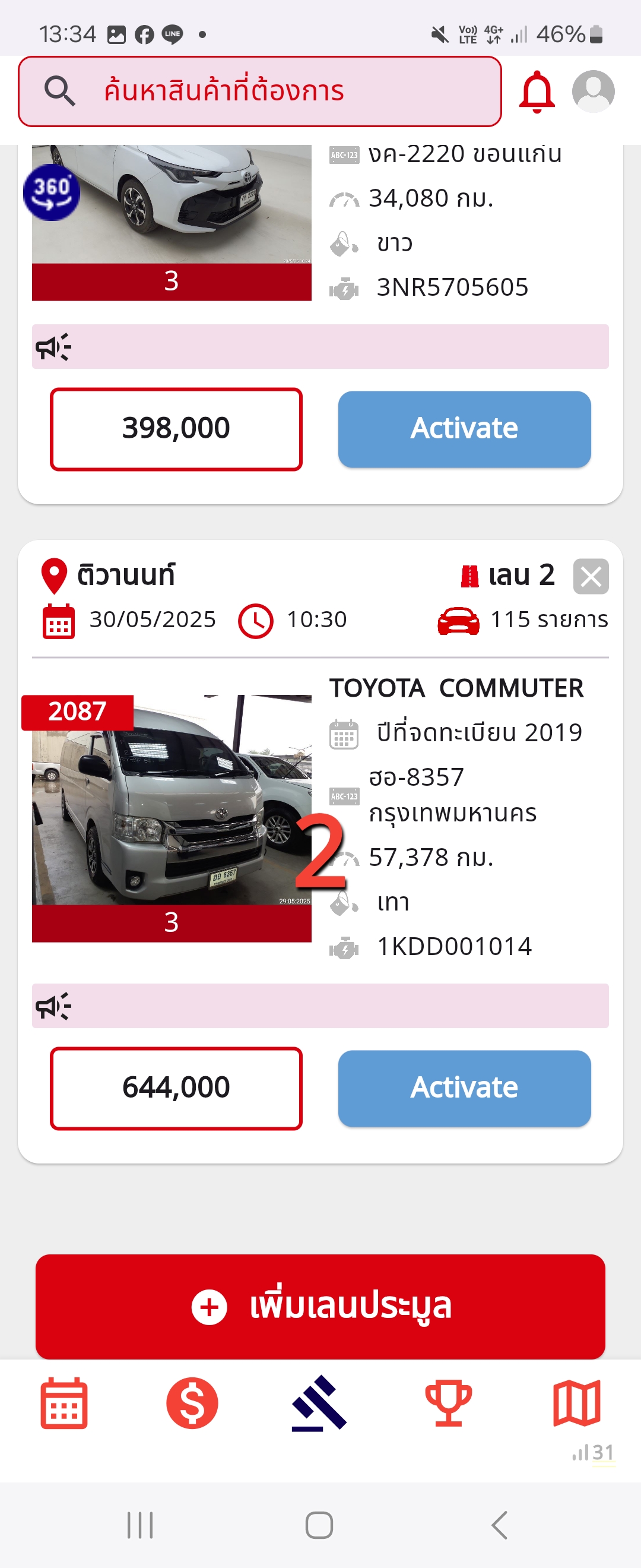Activate bidding for the 398,000 car

pos(464,428)
